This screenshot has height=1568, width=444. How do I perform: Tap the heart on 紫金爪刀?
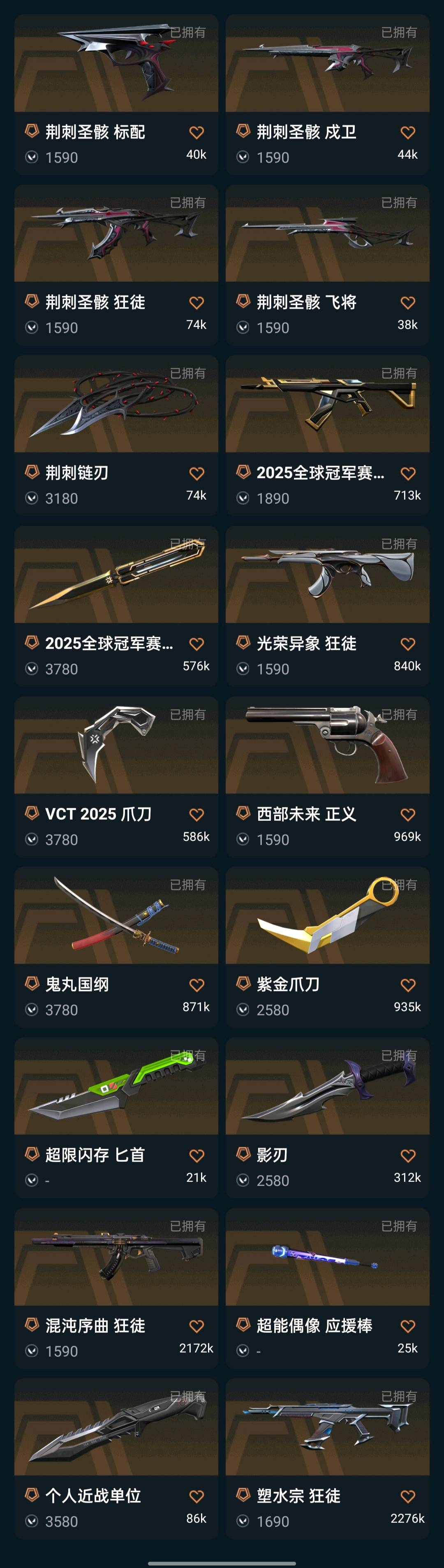click(x=407, y=985)
